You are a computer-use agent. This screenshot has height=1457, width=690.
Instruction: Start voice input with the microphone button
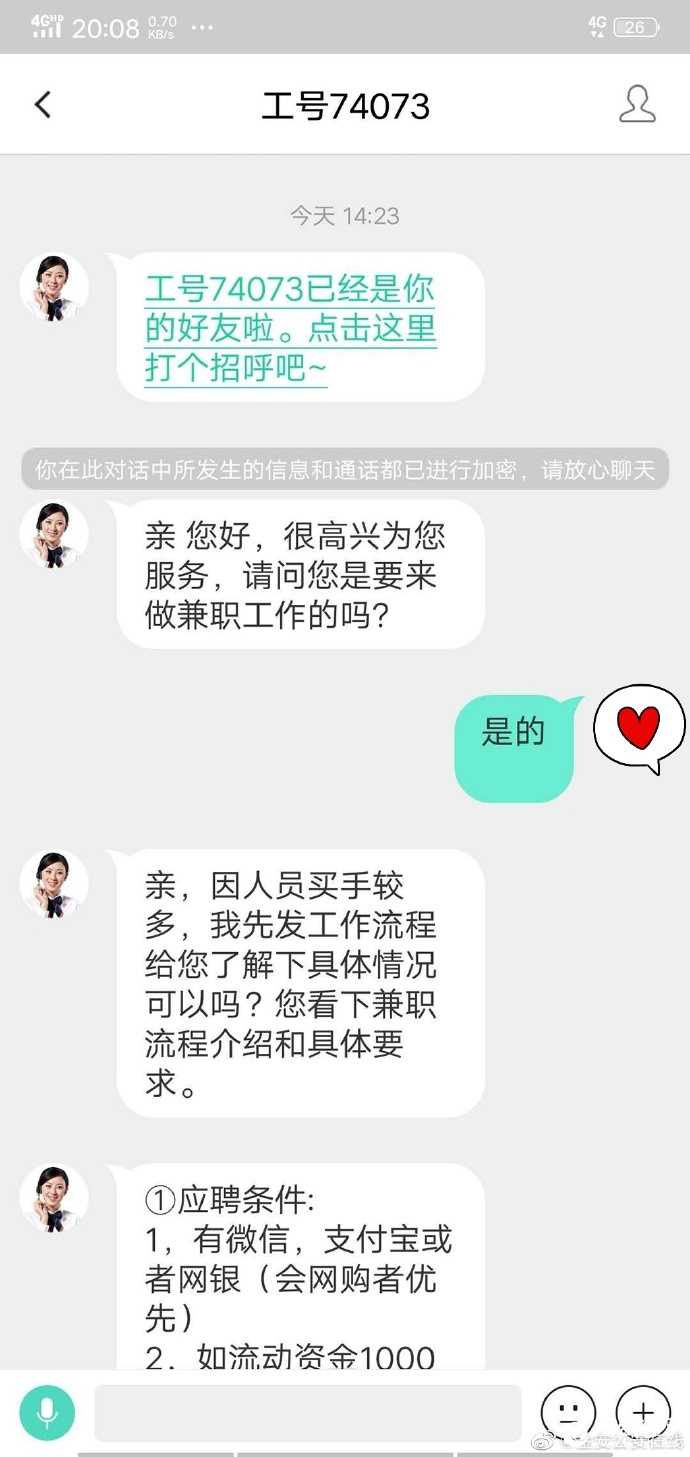point(47,1412)
